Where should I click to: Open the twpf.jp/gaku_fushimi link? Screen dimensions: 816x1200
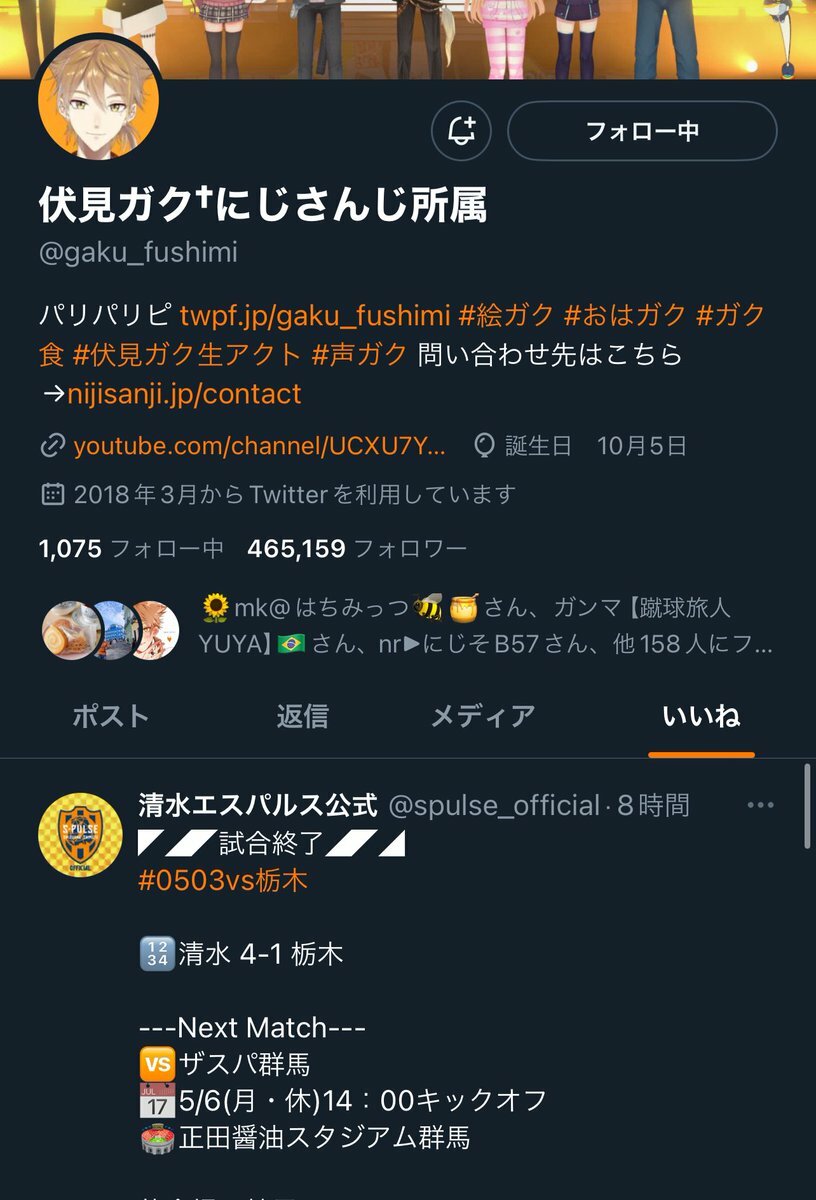click(x=315, y=315)
